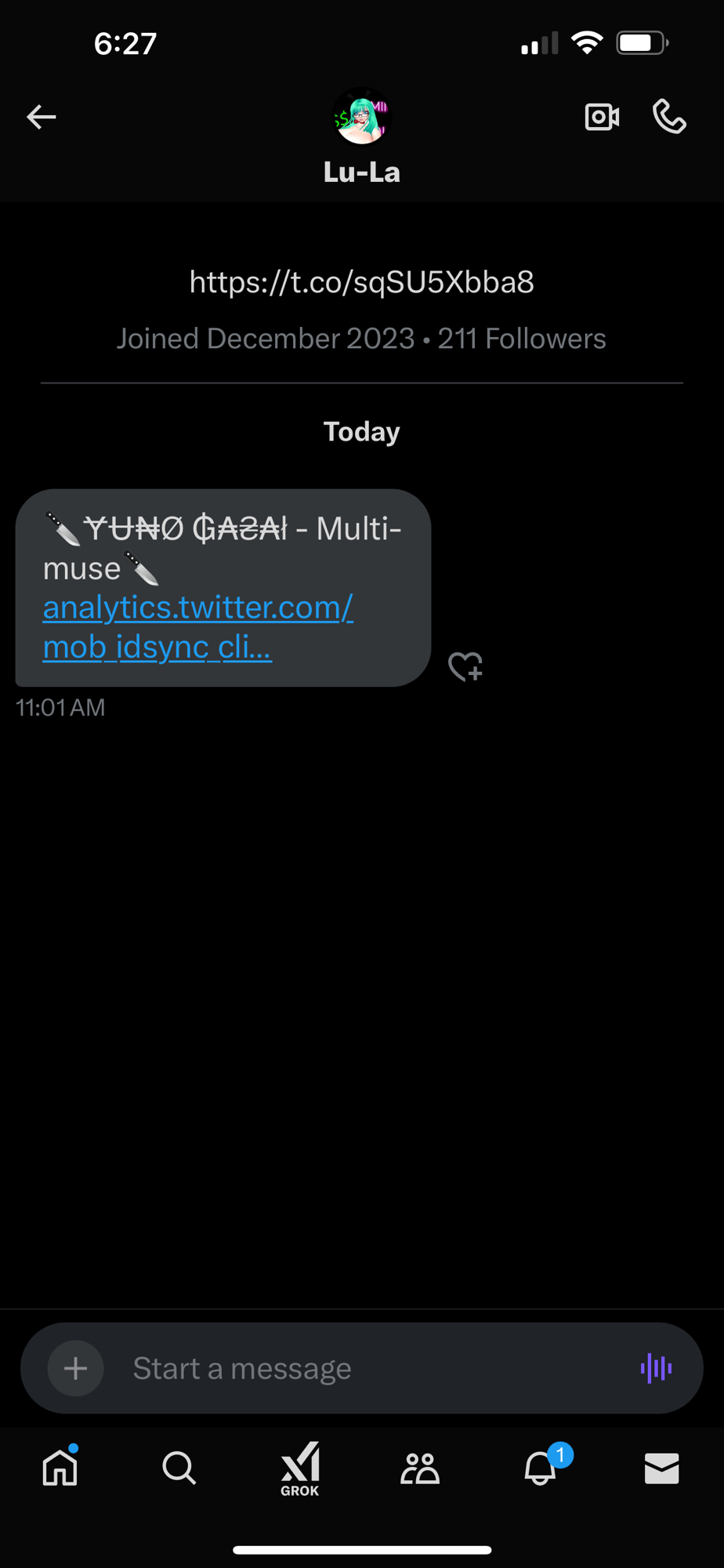Image resolution: width=724 pixels, height=1568 pixels.
Task: Switch to the Home tab
Action: pos(60,1468)
